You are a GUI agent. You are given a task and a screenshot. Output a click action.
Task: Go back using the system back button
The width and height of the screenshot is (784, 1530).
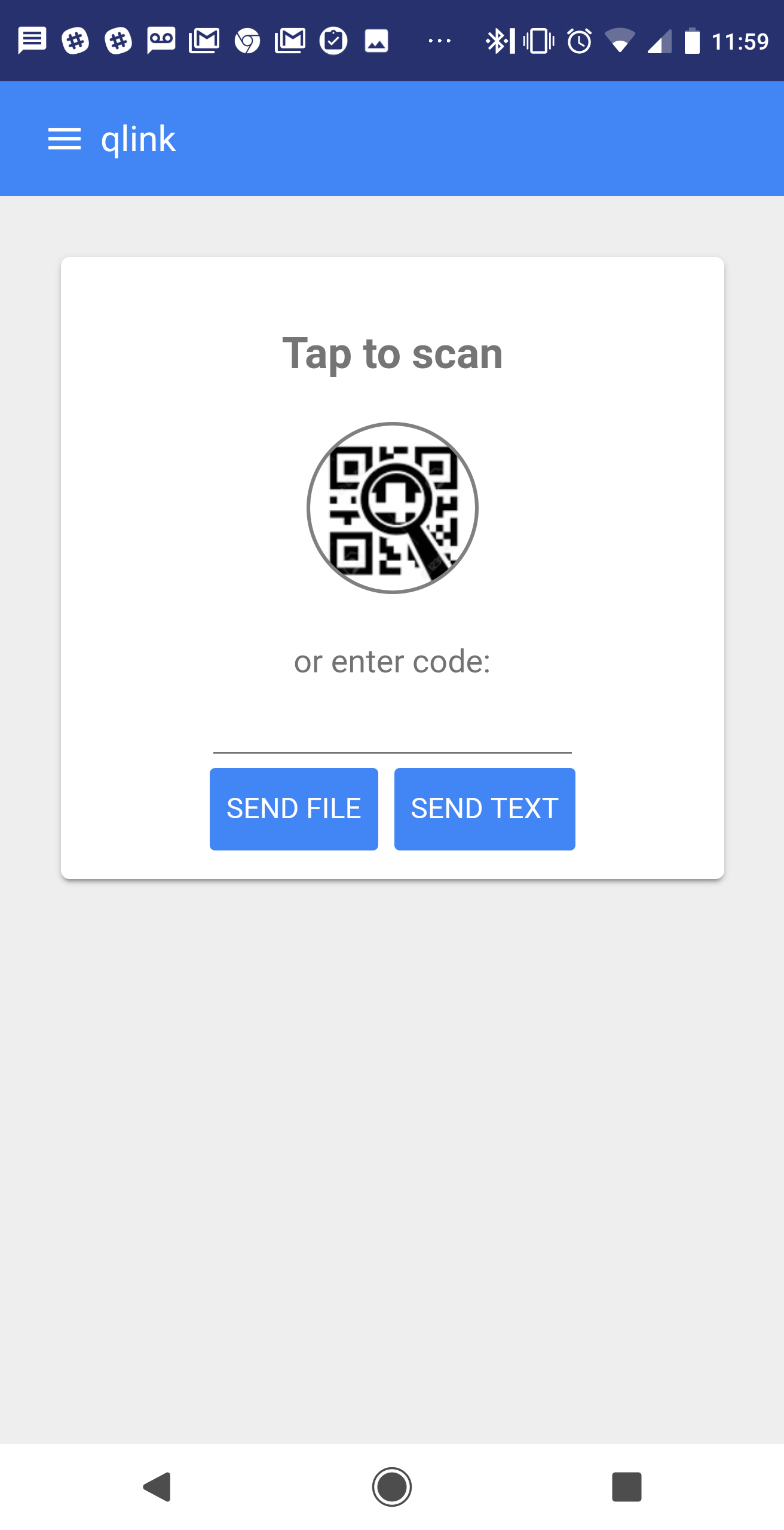coord(158,1486)
